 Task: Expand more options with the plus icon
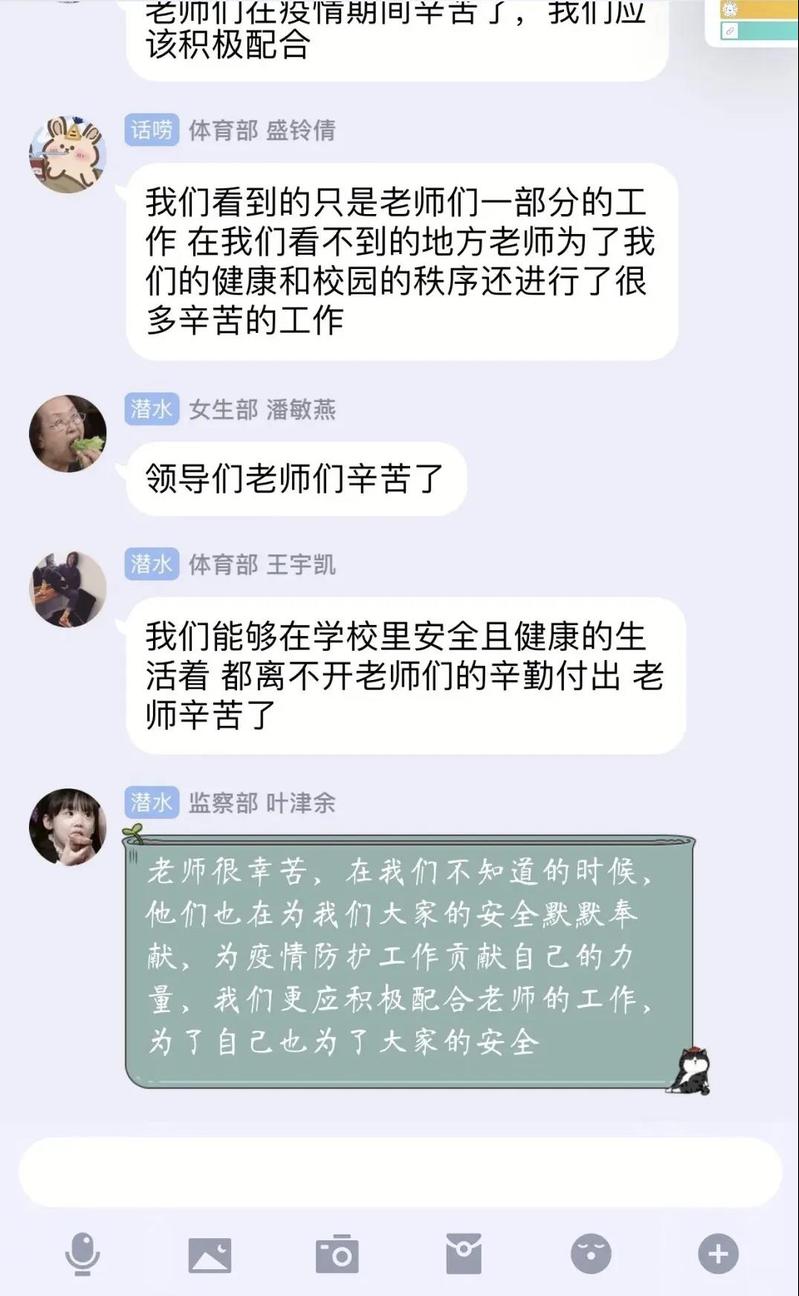(718, 1253)
